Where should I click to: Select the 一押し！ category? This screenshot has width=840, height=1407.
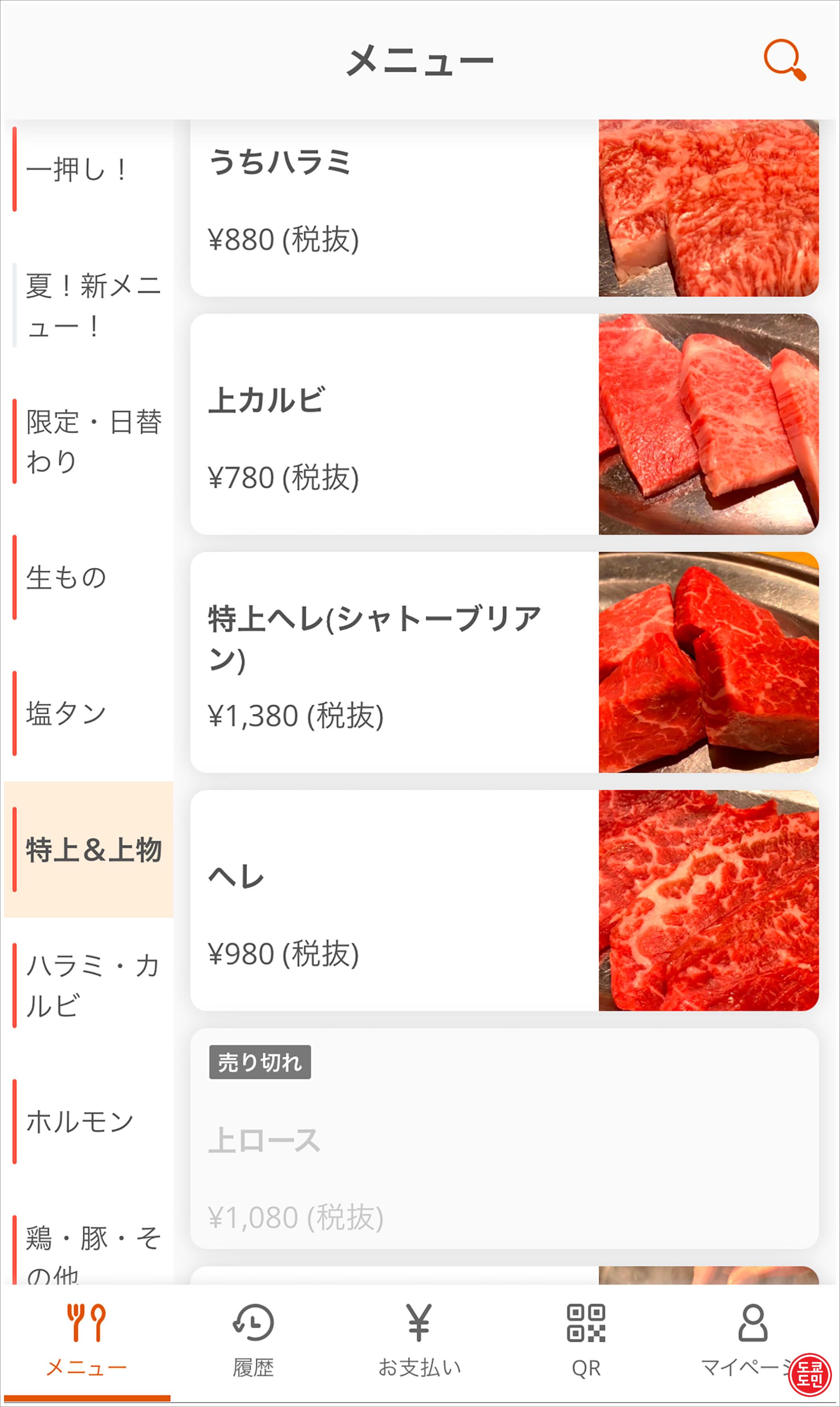79,169
